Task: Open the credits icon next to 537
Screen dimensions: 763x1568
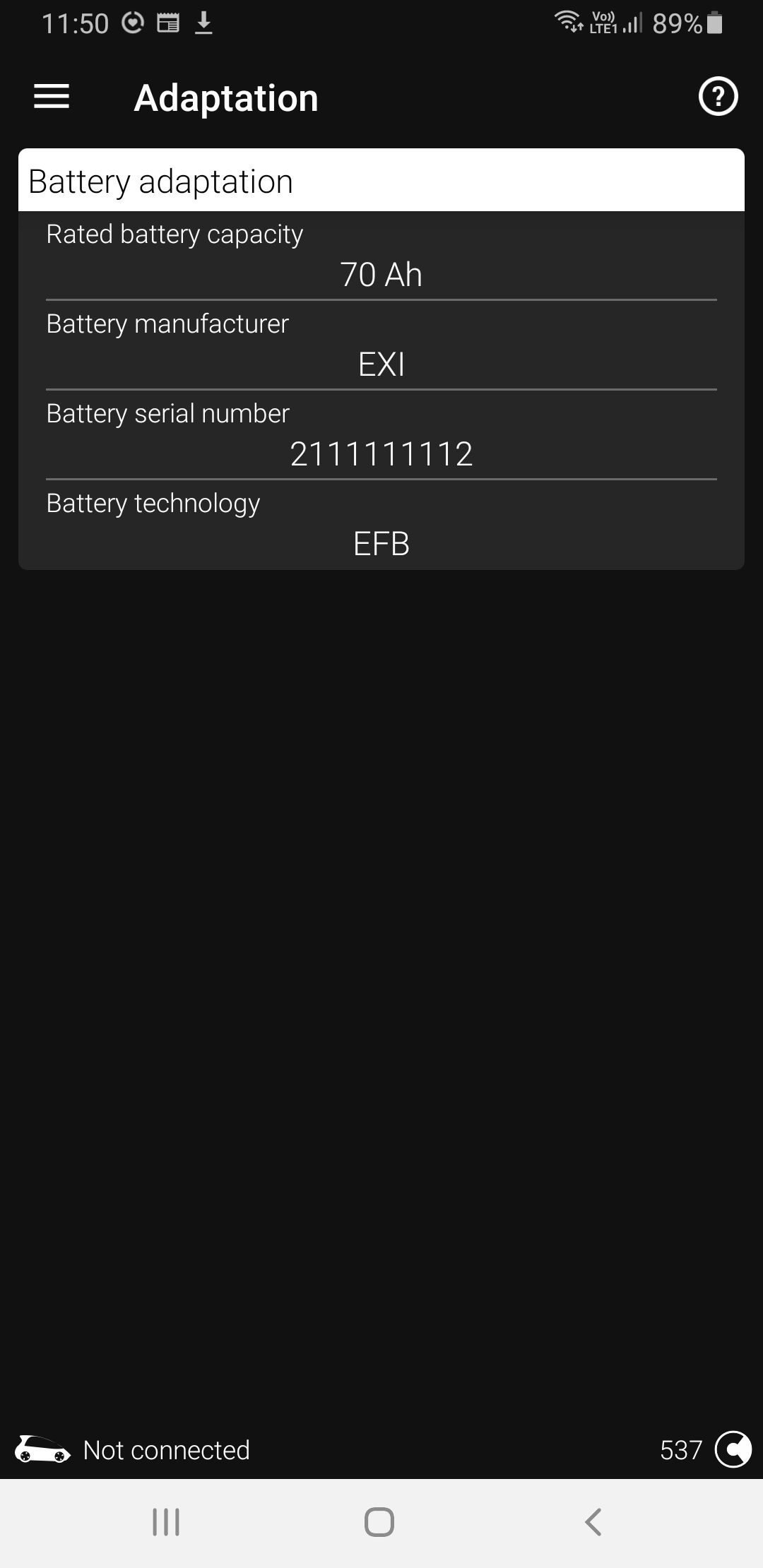Action: pos(733,1450)
